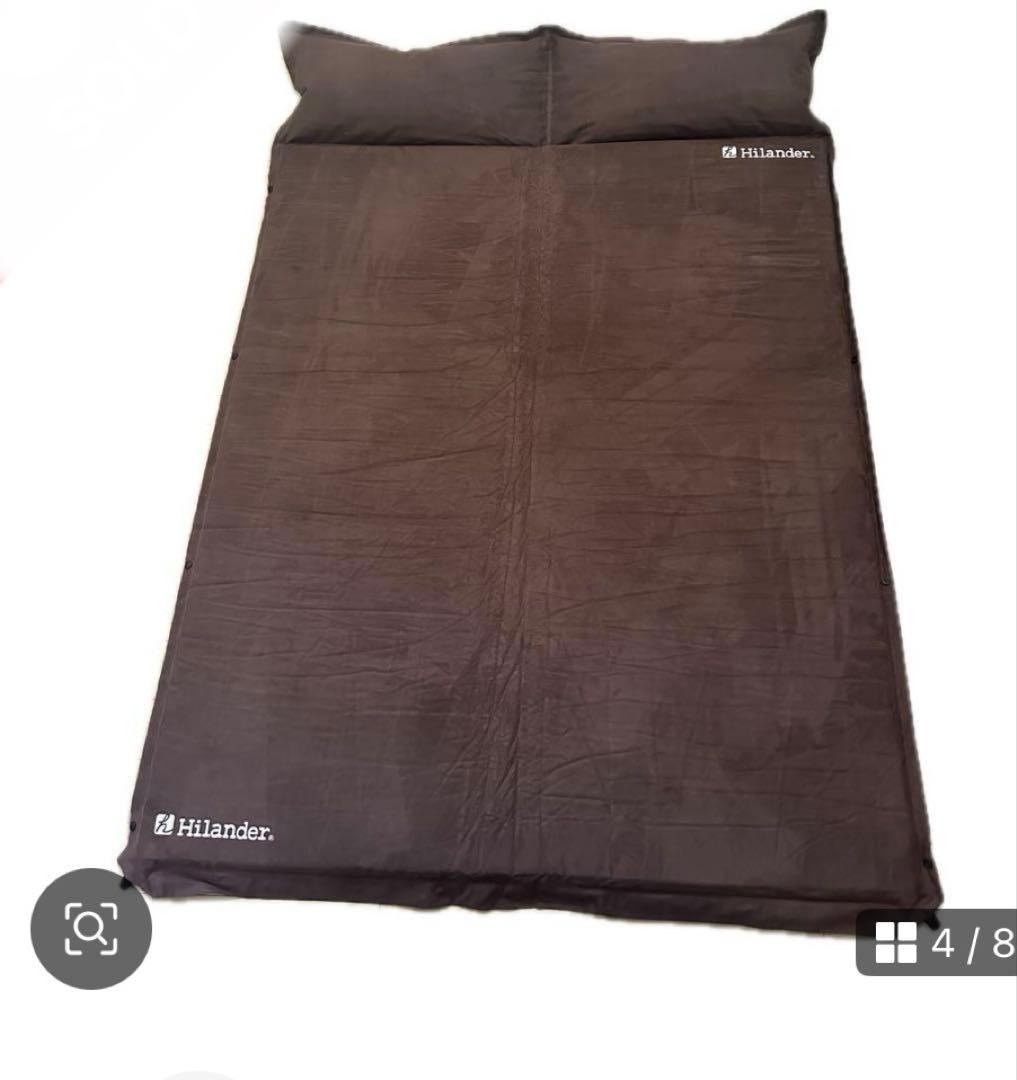The height and width of the screenshot is (1080, 1017).
Task: Open the 4 / 8 photo grid
Action: pyautogui.click(x=937, y=942)
